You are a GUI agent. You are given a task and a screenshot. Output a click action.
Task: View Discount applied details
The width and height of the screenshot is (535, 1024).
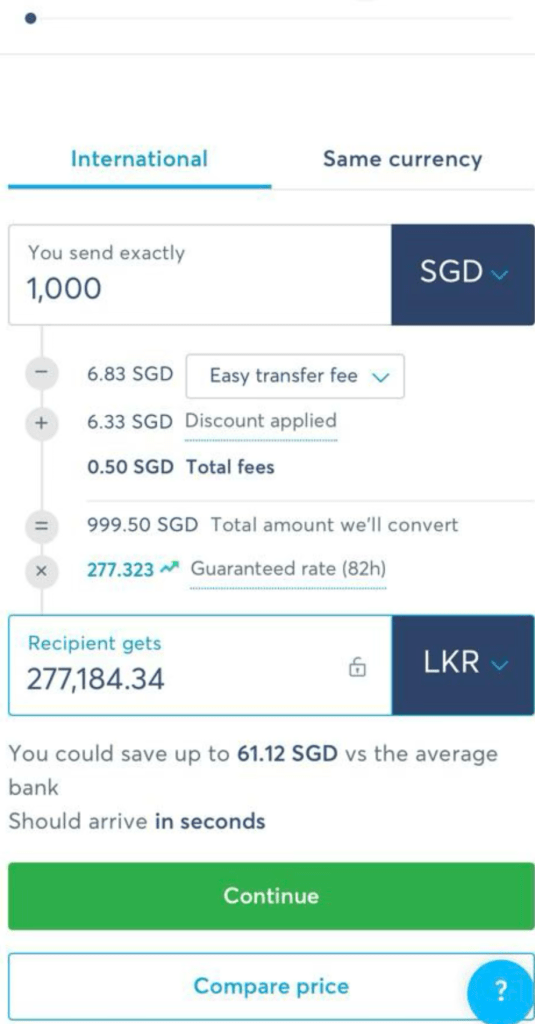(261, 421)
